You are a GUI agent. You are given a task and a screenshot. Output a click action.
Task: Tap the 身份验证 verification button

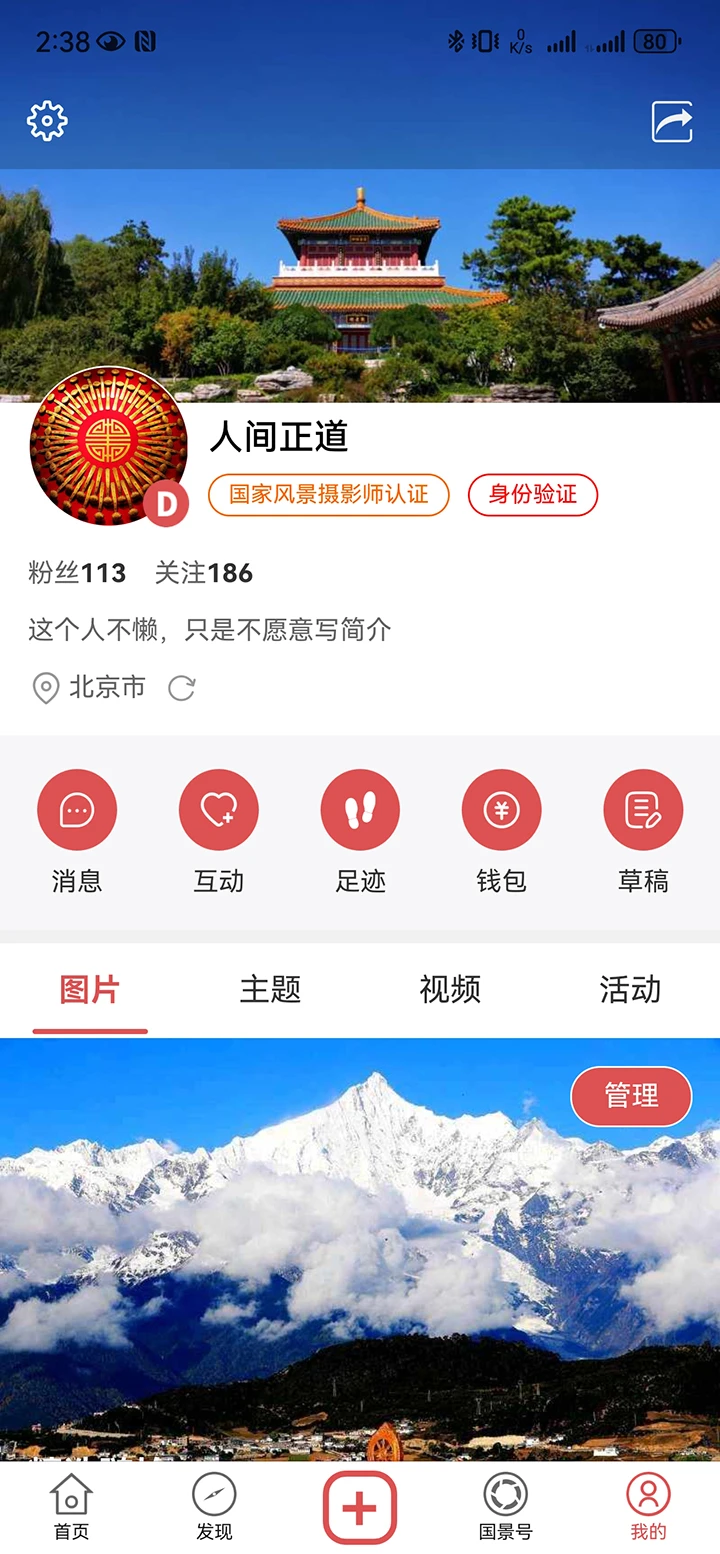tap(533, 495)
